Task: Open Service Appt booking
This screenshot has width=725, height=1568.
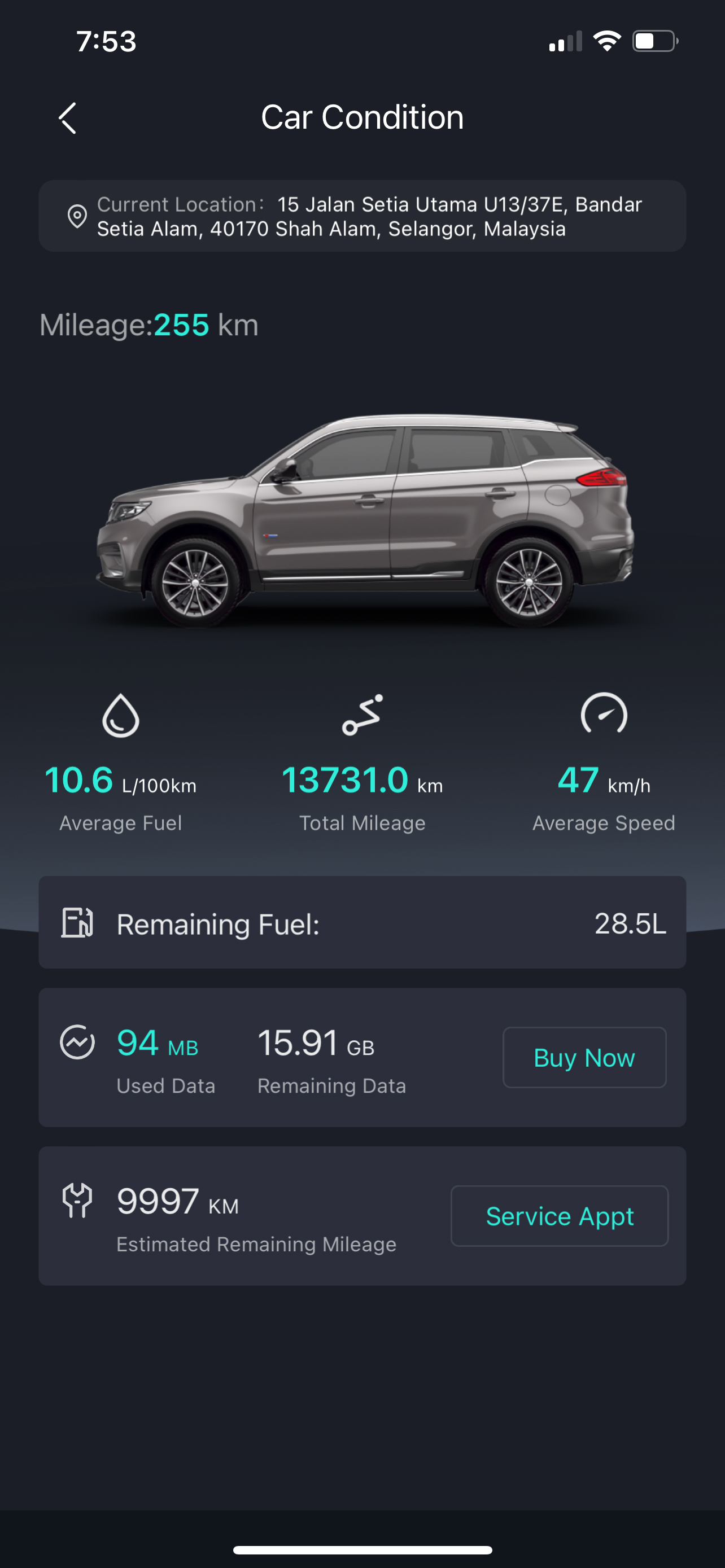Action: coord(559,1216)
